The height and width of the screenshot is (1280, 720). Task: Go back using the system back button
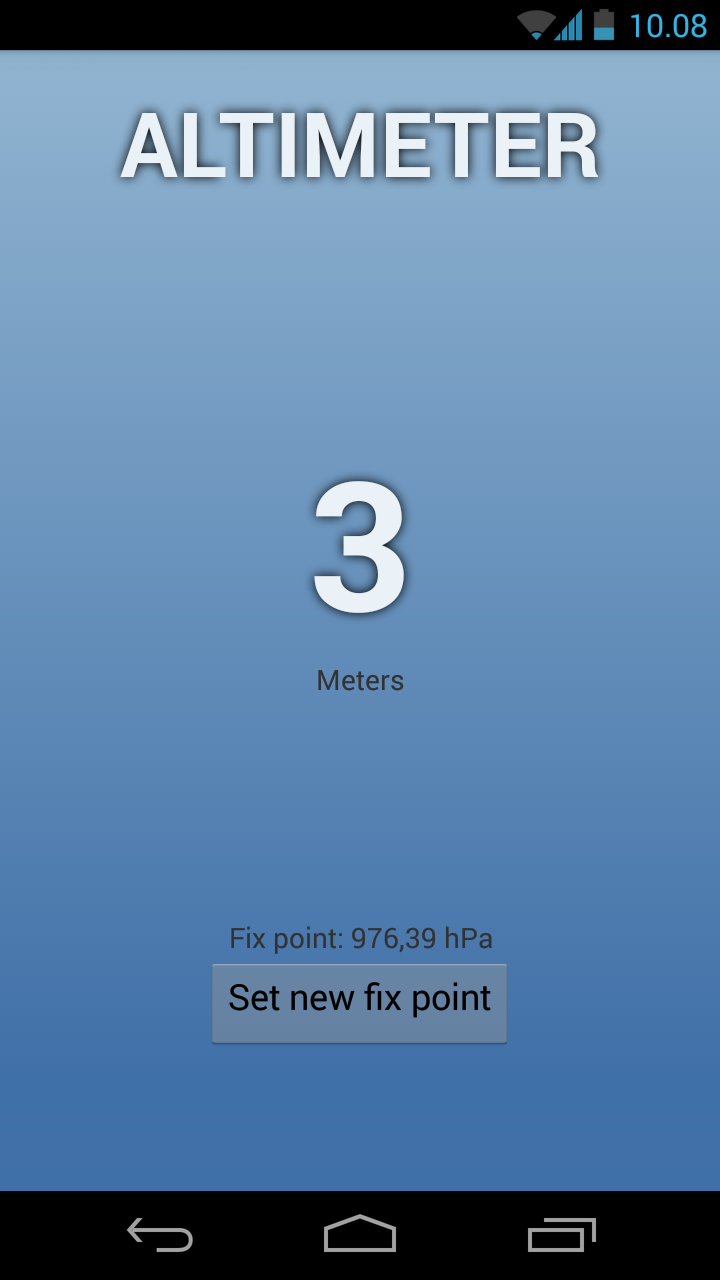pos(160,1235)
